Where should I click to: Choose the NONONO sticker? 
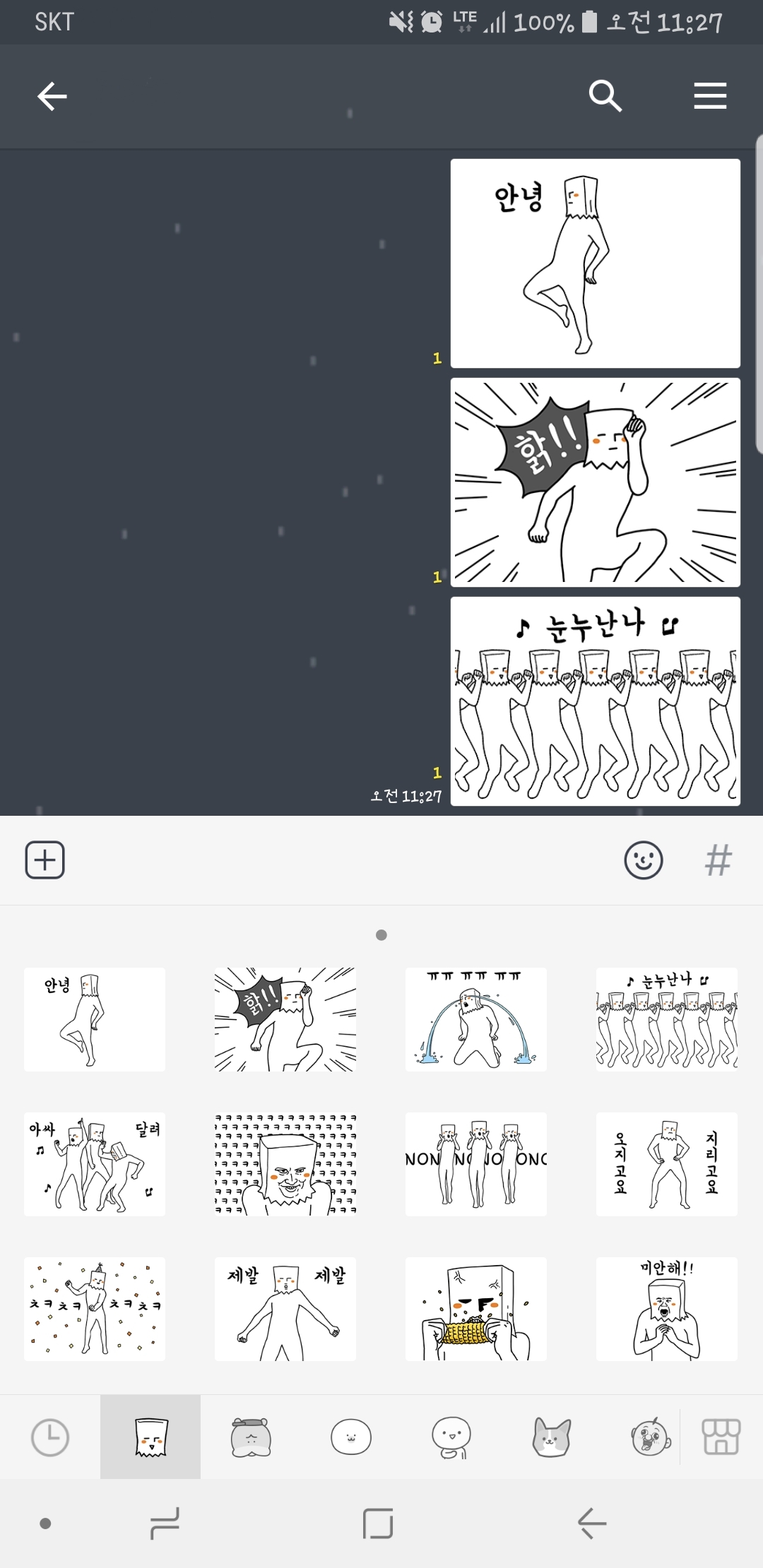click(x=476, y=1164)
